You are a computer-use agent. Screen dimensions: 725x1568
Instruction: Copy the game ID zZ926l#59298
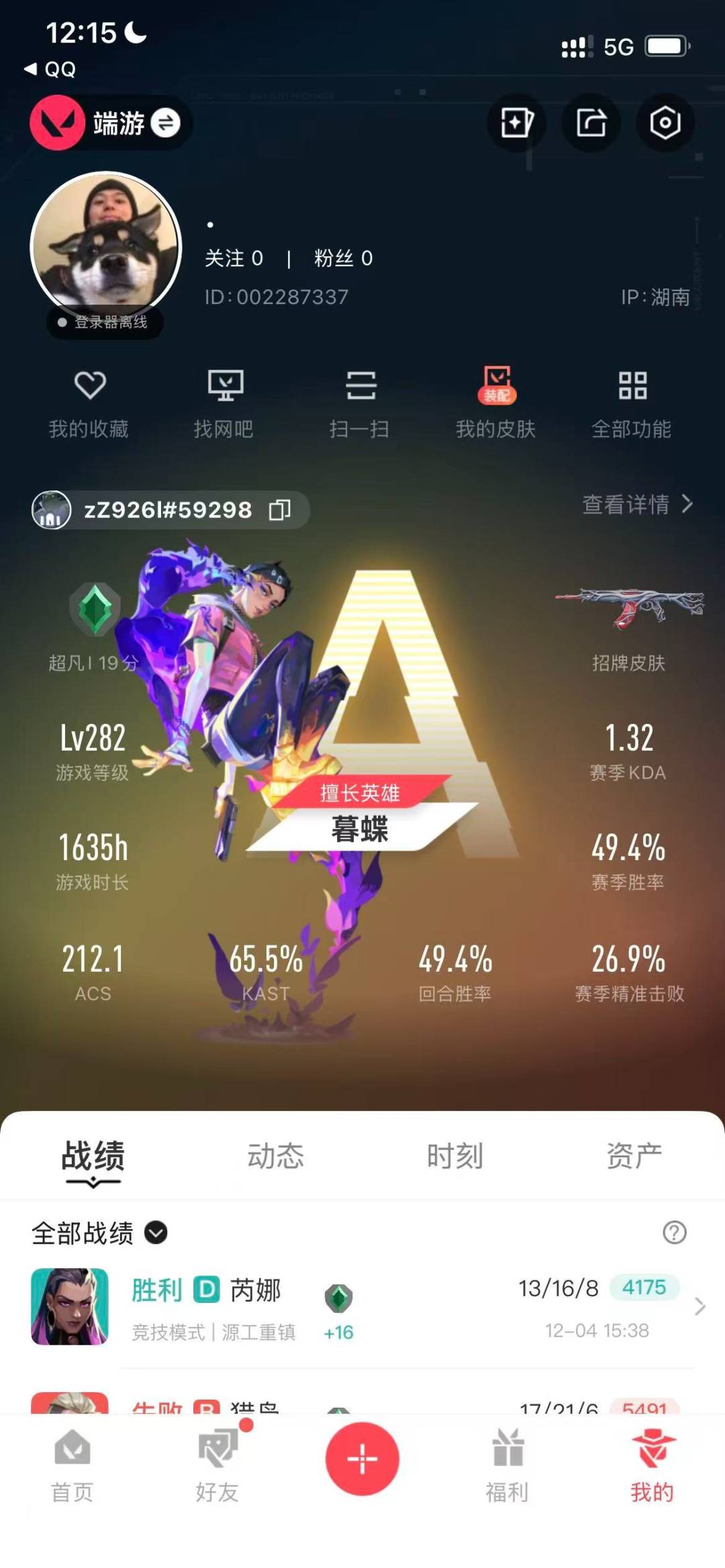point(279,510)
